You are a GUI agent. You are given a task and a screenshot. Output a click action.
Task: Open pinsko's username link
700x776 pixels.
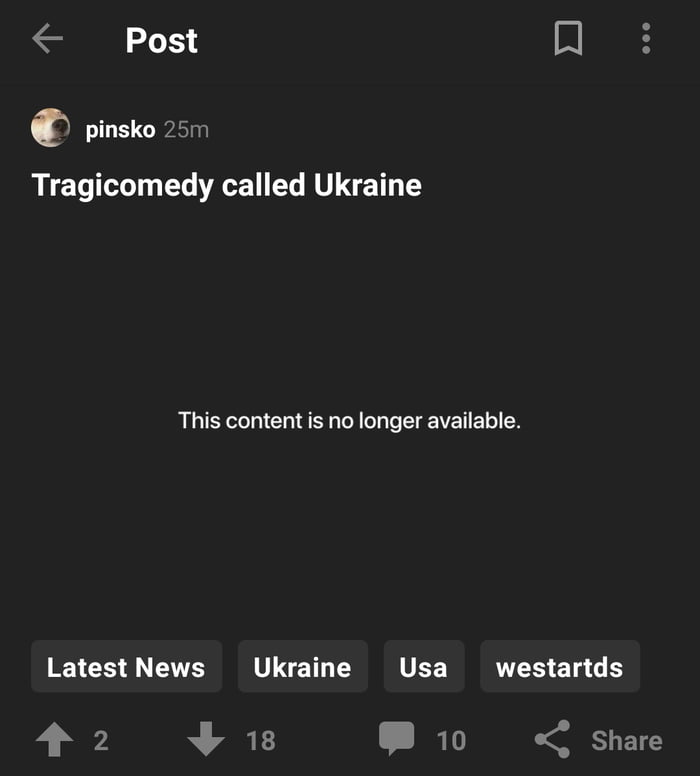(120, 130)
